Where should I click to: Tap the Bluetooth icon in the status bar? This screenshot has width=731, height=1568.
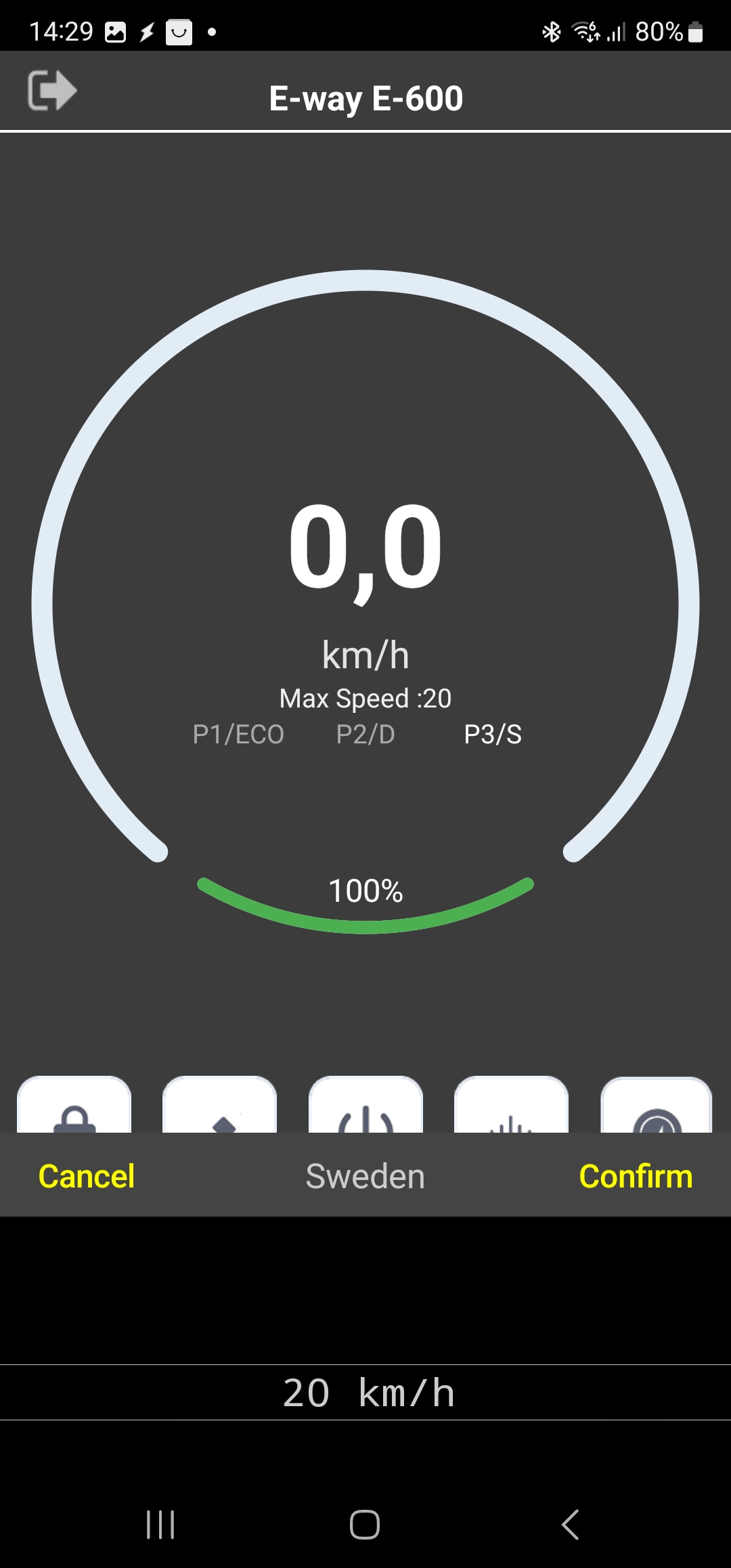(x=550, y=30)
